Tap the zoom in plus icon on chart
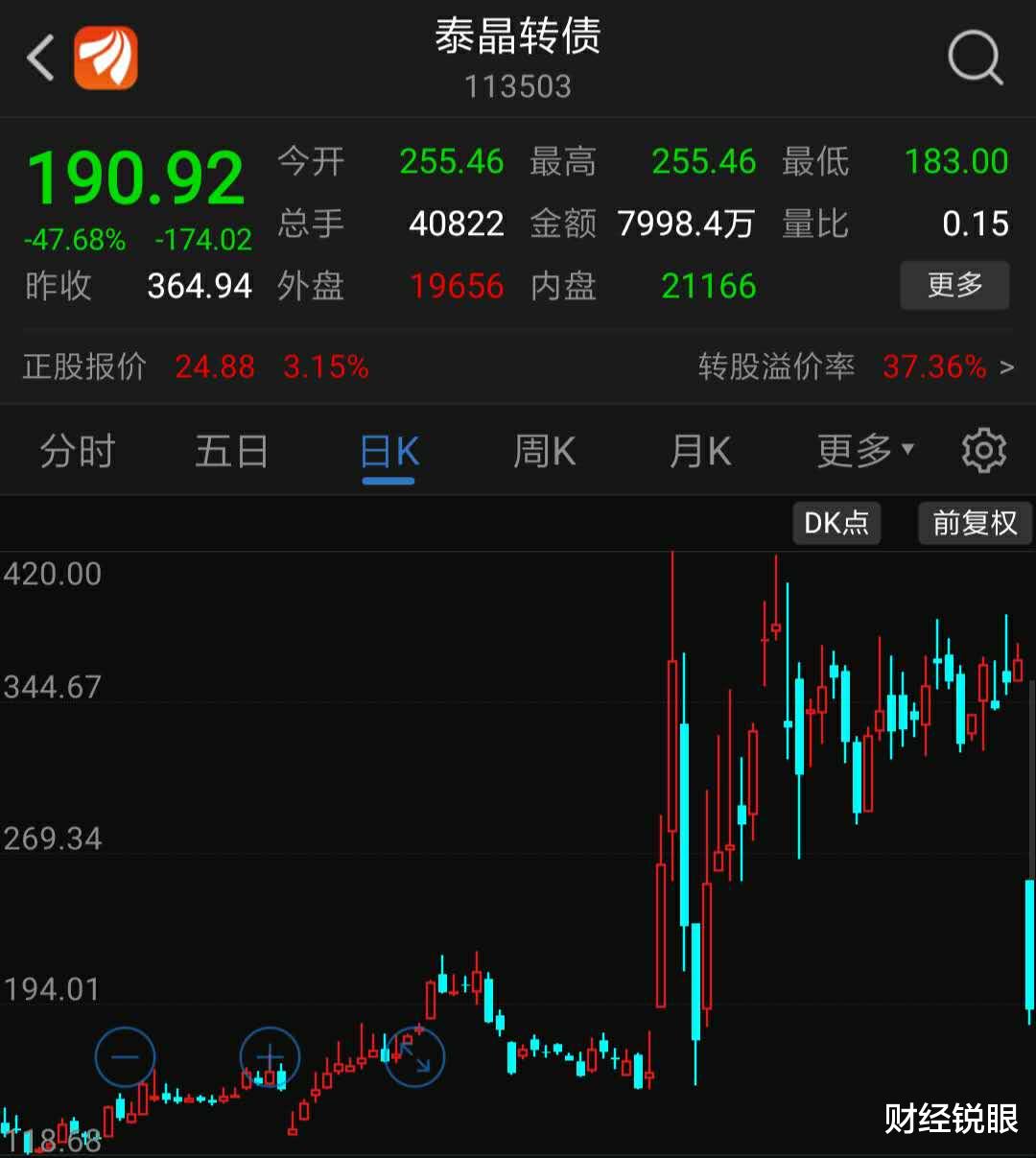This screenshot has width=1036, height=1158. pyautogui.click(x=270, y=1056)
